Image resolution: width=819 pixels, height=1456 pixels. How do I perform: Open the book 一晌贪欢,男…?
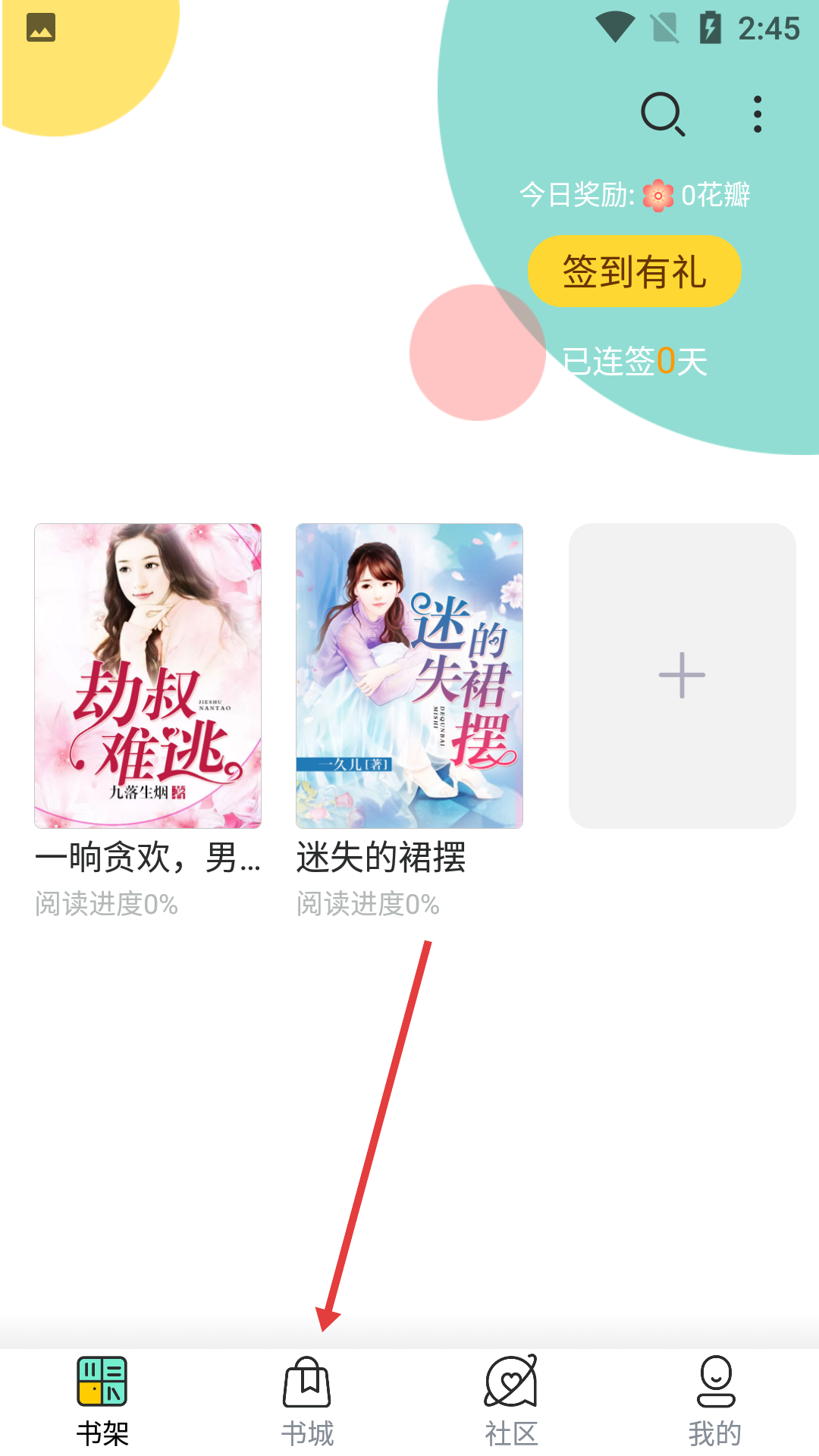pos(148,675)
